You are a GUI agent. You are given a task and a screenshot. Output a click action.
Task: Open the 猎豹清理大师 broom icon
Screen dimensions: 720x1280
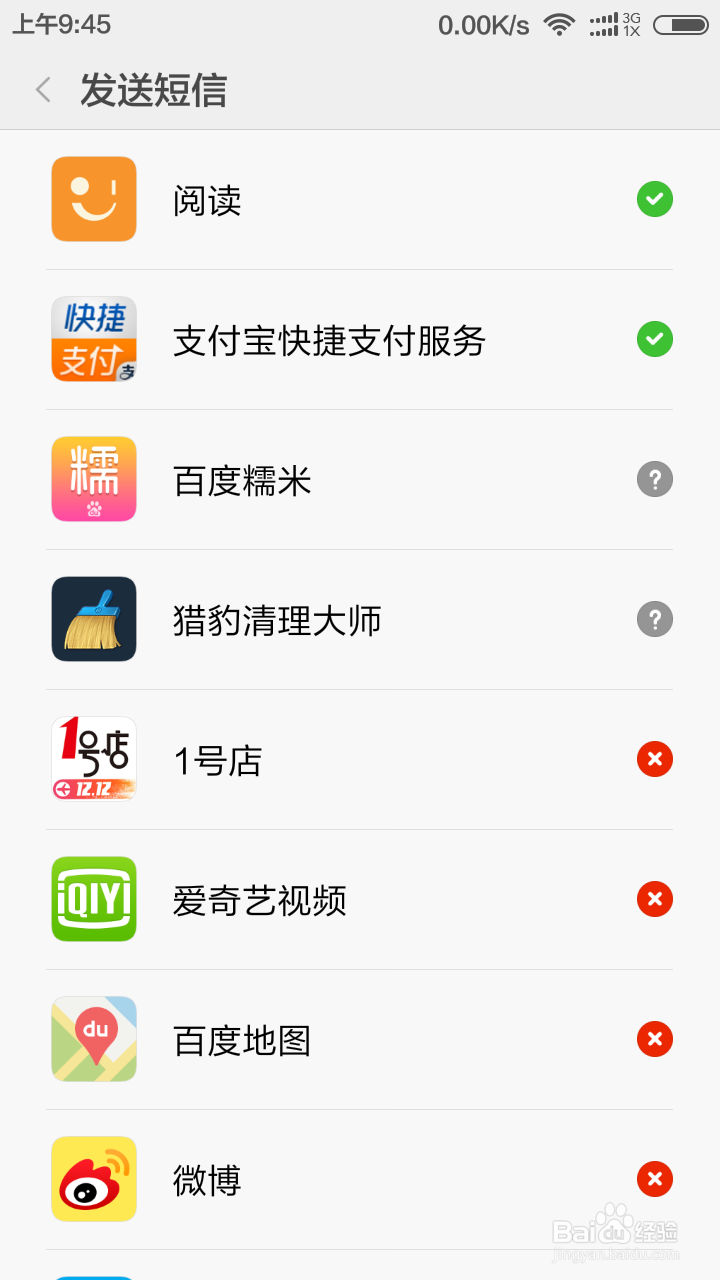tap(93, 619)
